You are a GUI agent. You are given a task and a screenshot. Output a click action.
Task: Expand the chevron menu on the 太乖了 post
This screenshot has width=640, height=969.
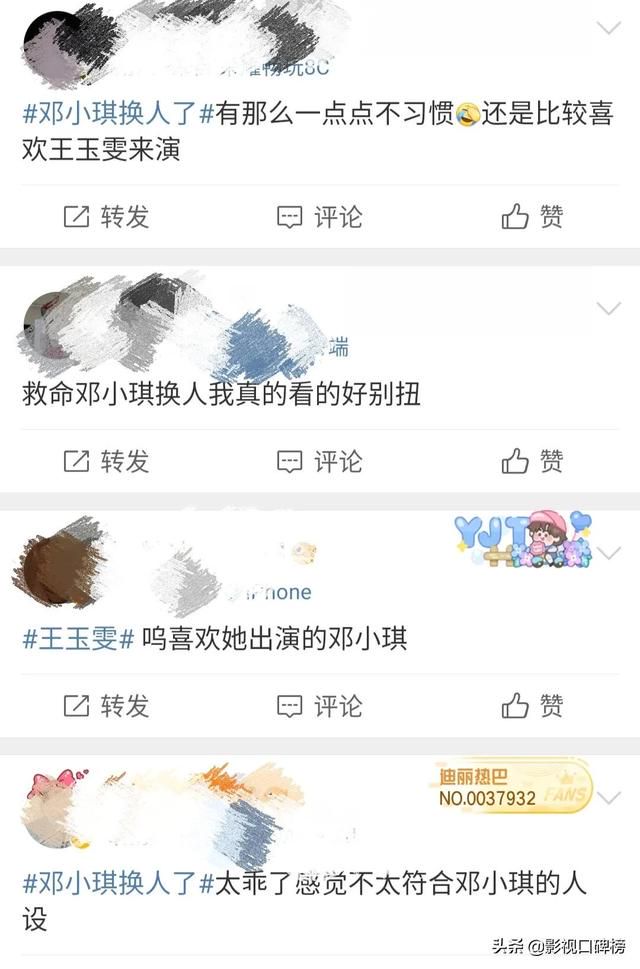coord(609,795)
